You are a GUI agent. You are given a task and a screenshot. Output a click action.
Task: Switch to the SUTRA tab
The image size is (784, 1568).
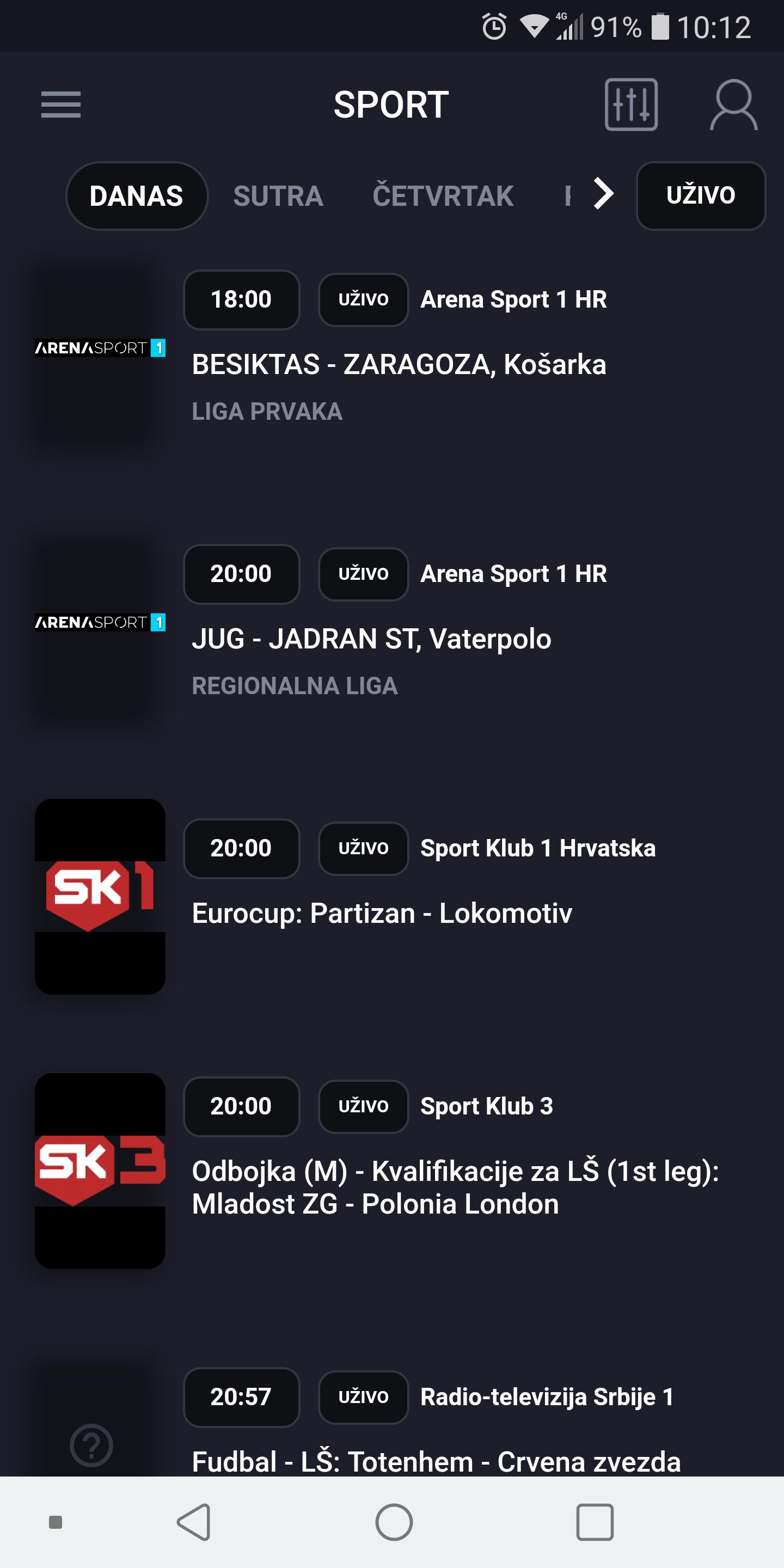pyautogui.click(x=278, y=196)
